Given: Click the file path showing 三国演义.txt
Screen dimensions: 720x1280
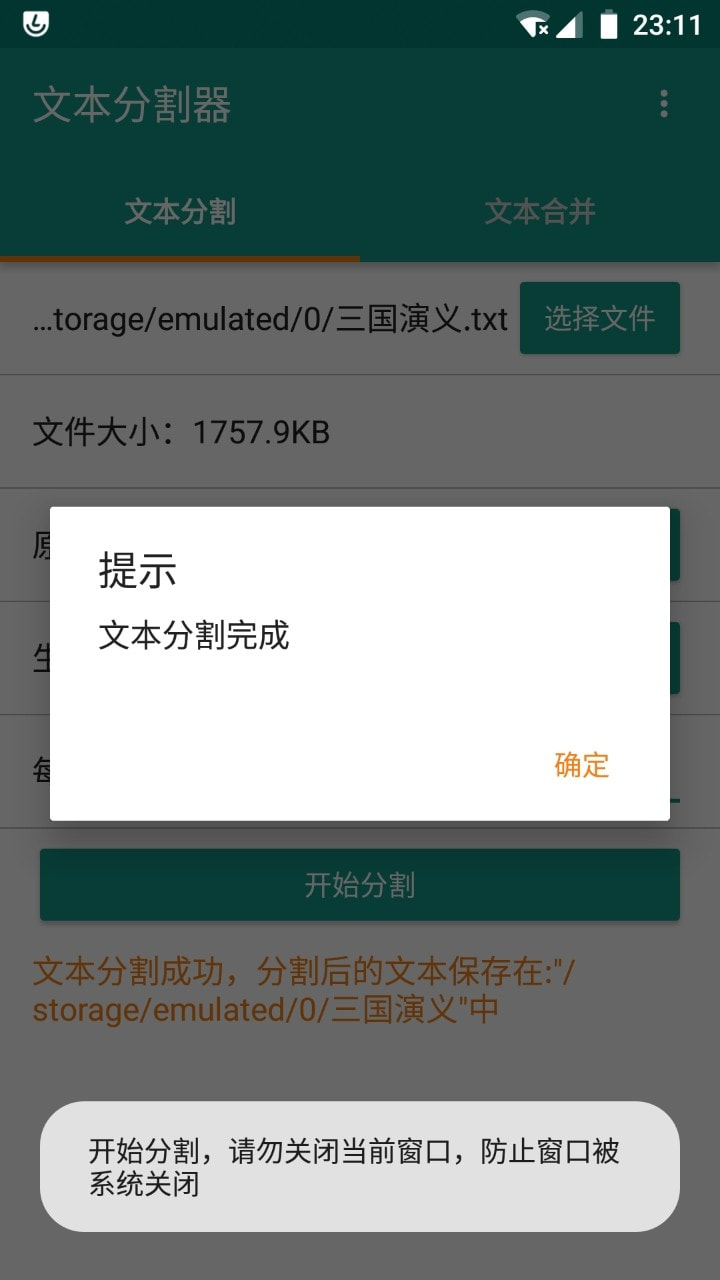Looking at the screenshot, I should (270, 318).
